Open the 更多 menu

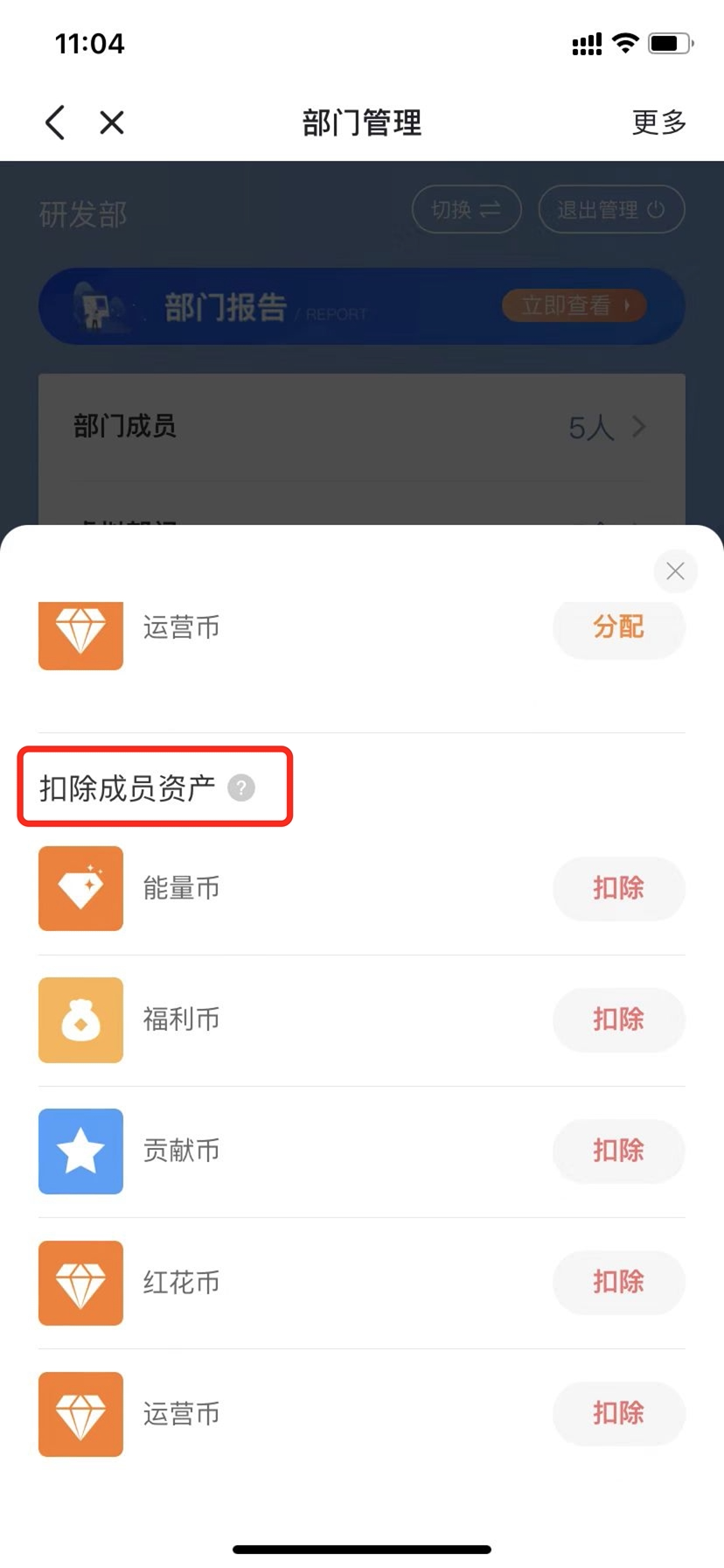(x=658, y=122)
